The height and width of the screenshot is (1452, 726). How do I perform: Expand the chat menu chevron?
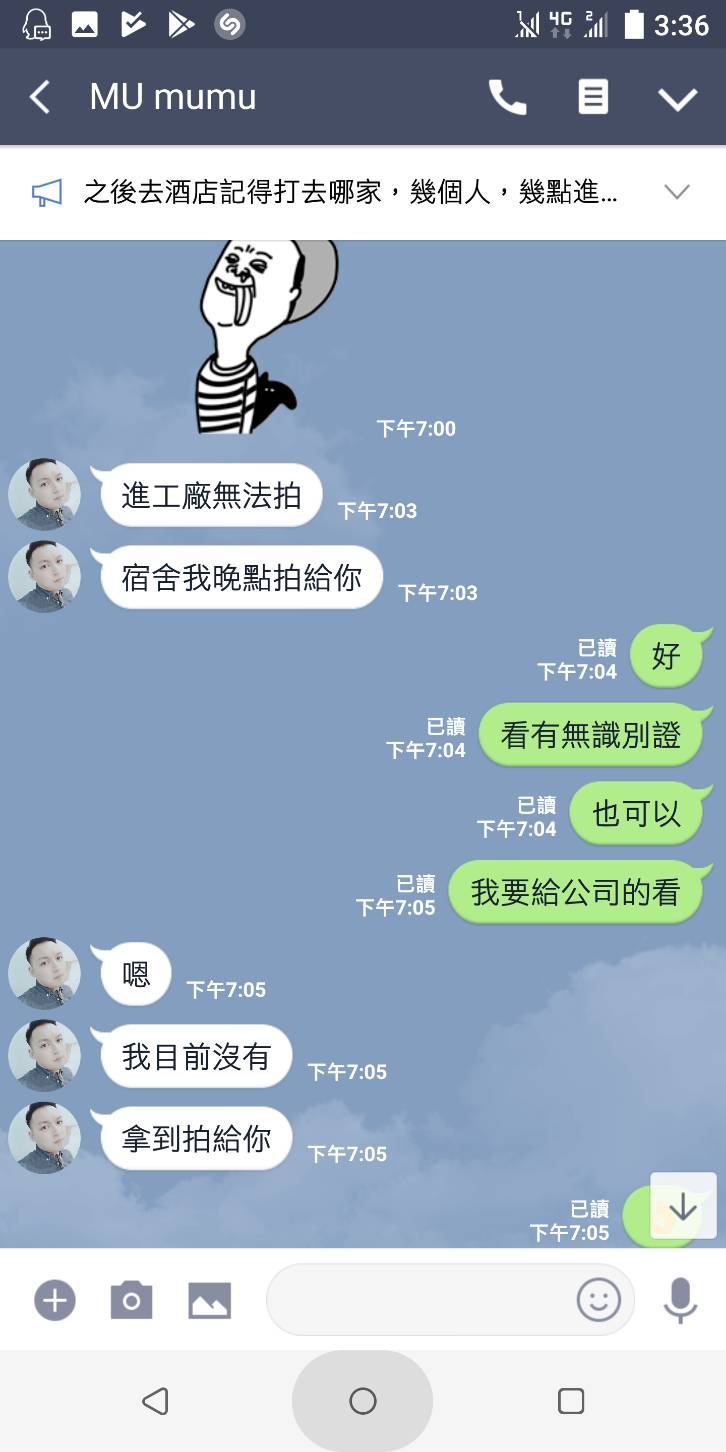(677, 98)
